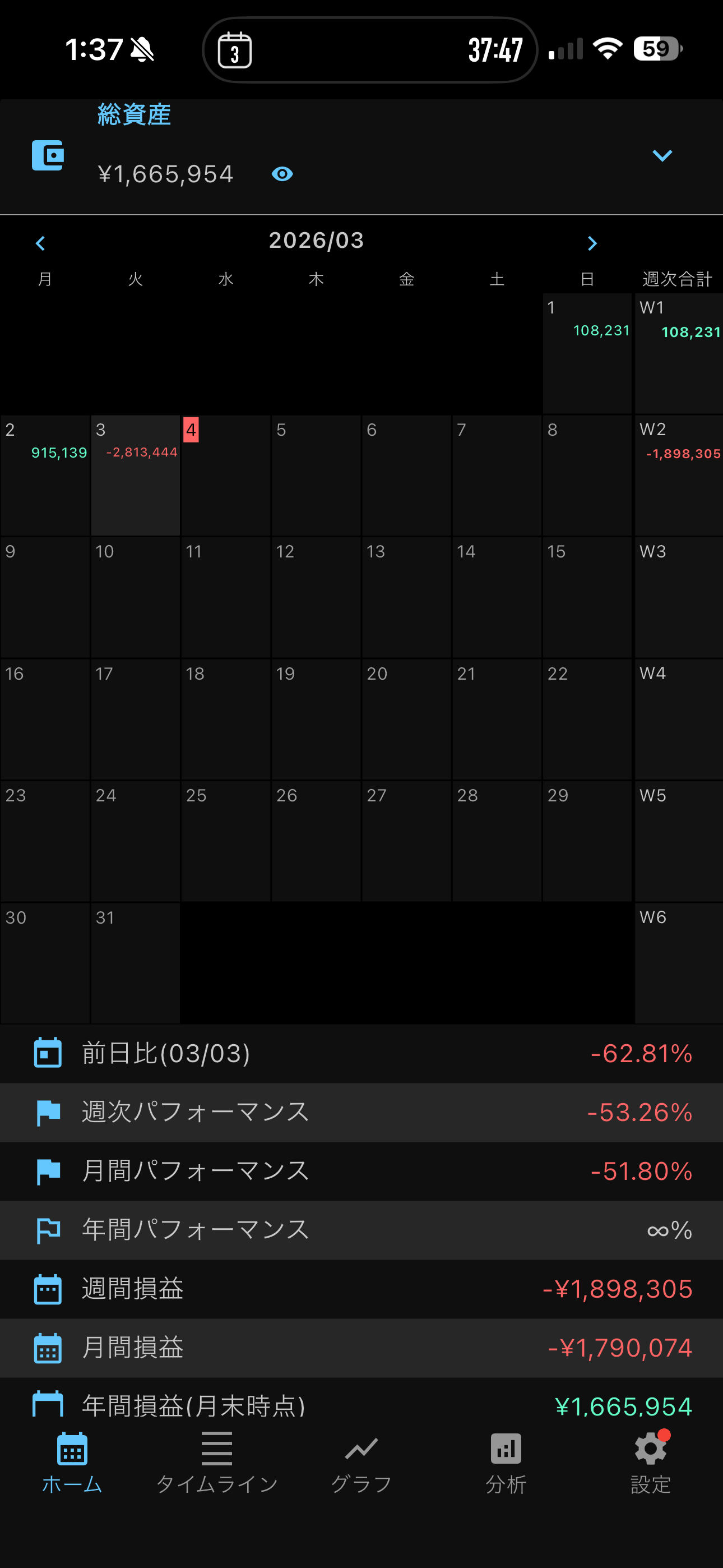723x1568 pixels.
Task: Tap the ホーム tab
Action: coord(72,1462)
